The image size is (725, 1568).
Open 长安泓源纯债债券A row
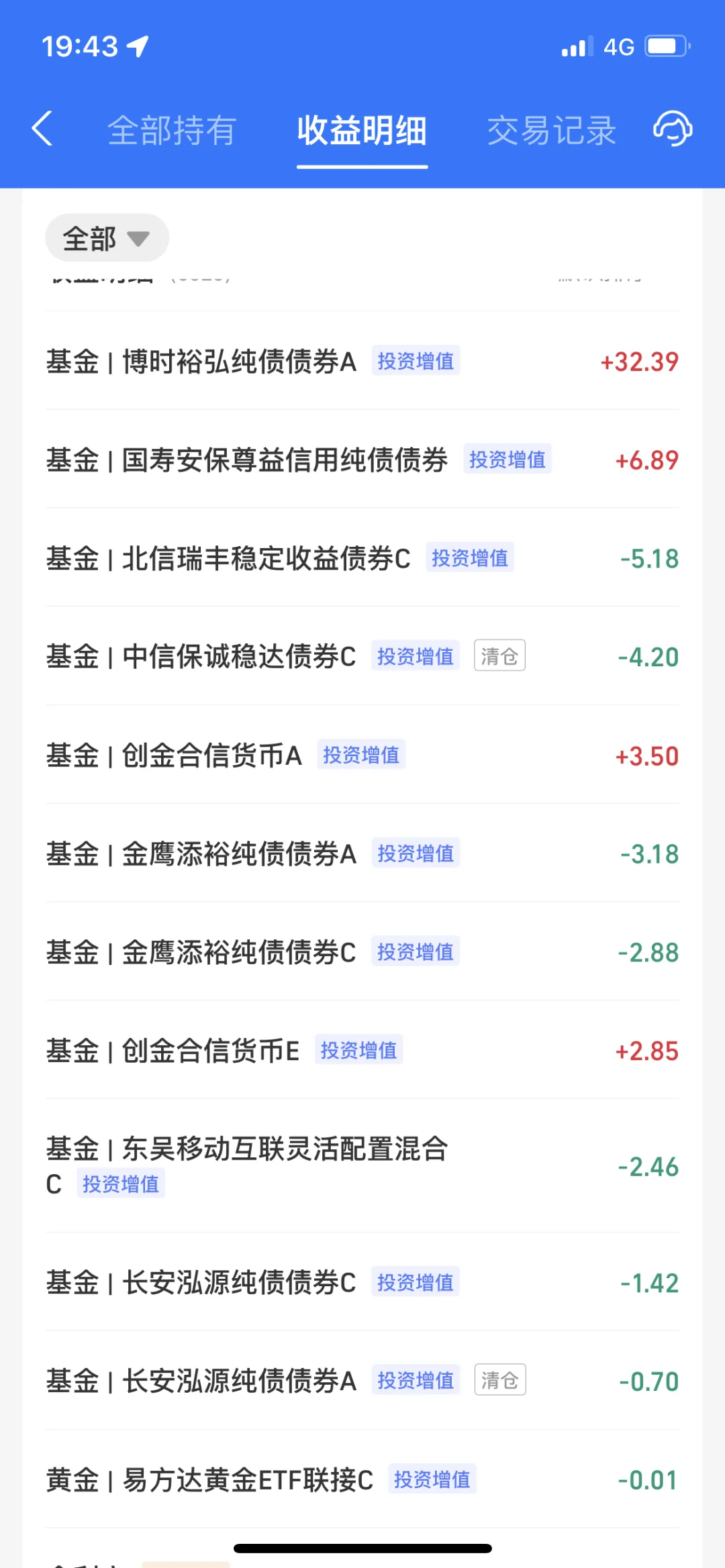tap(362, 1381)
